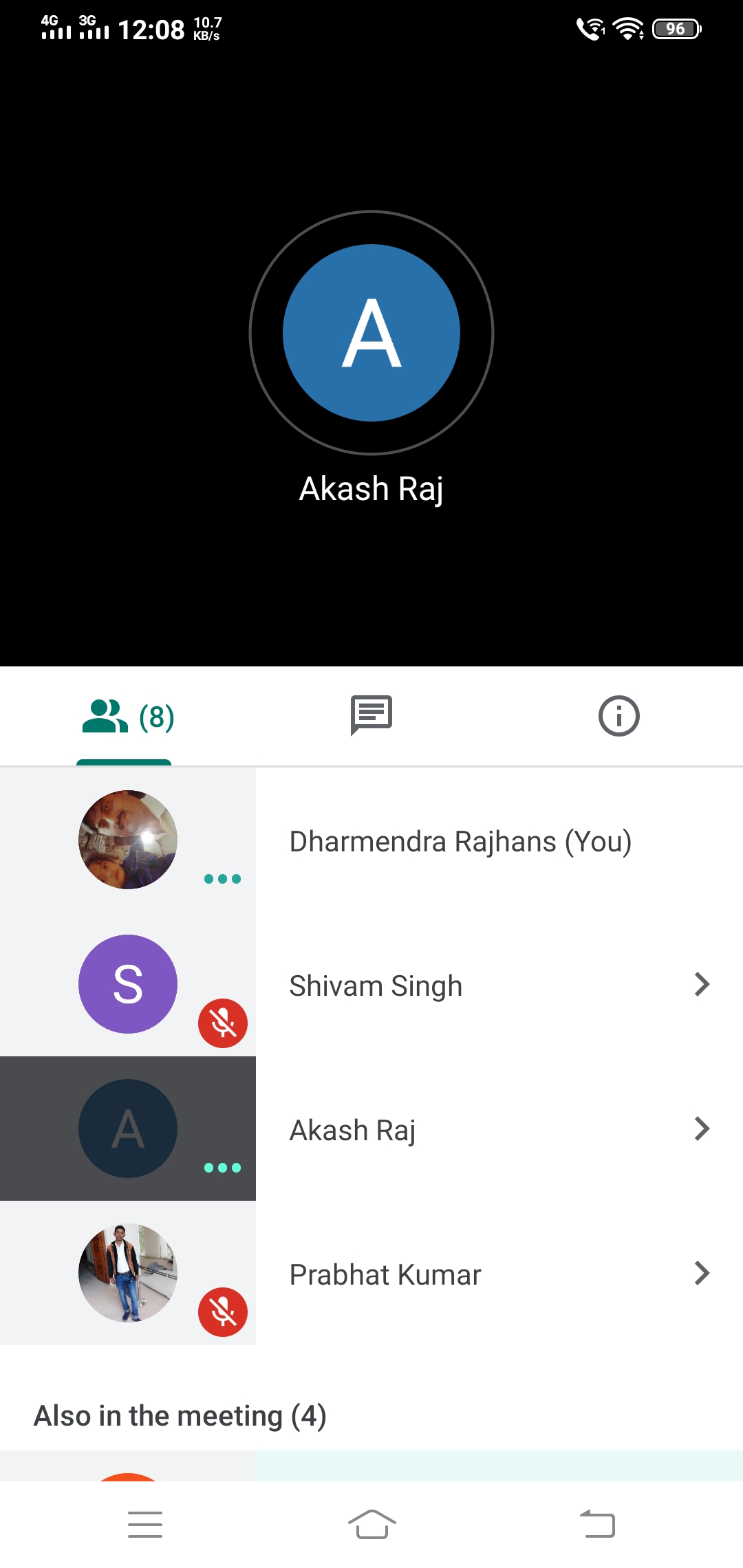Image resolution: width=743 pixels, height=1568 pixels.
Task: Open Prabhat Kumar's participant options
Action: (701, 1273)
